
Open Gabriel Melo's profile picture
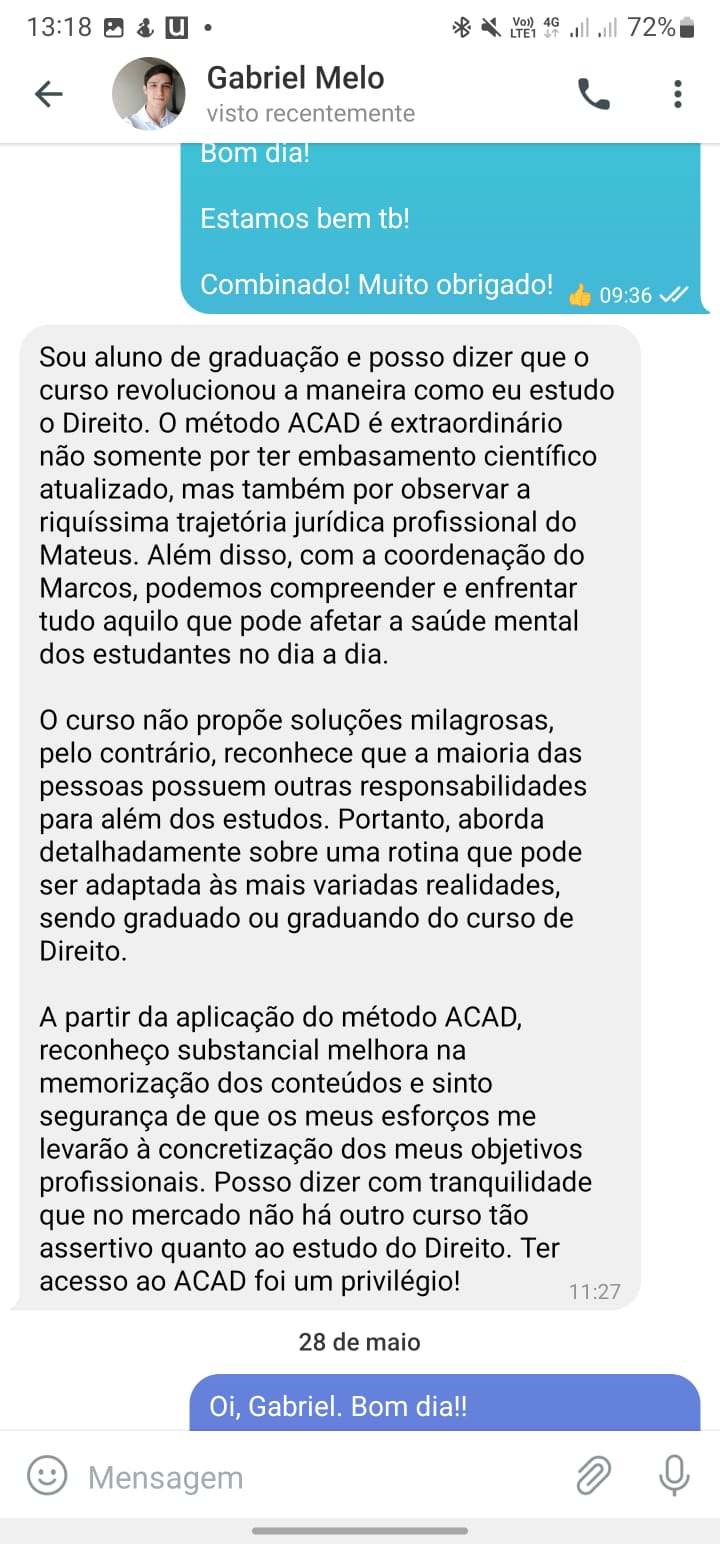click(x=148, y=94)
